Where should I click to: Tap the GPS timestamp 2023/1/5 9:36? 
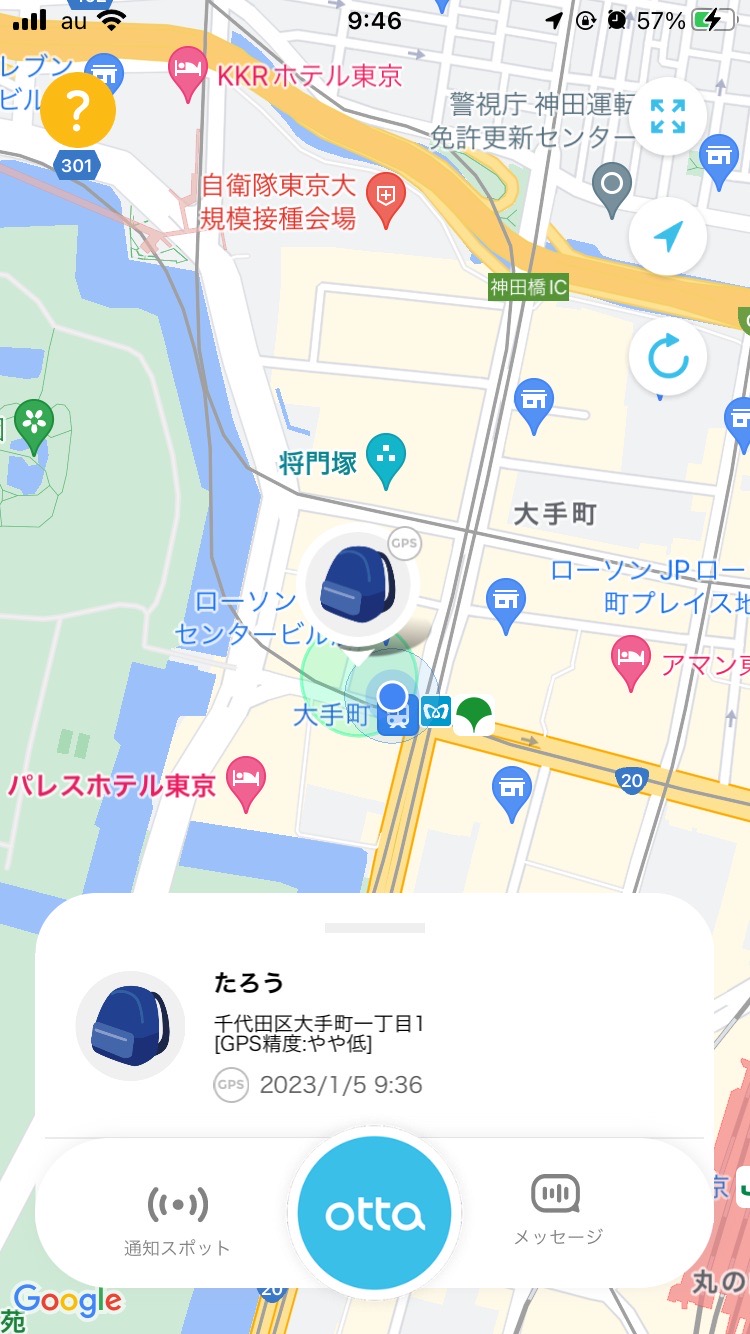339,1085
